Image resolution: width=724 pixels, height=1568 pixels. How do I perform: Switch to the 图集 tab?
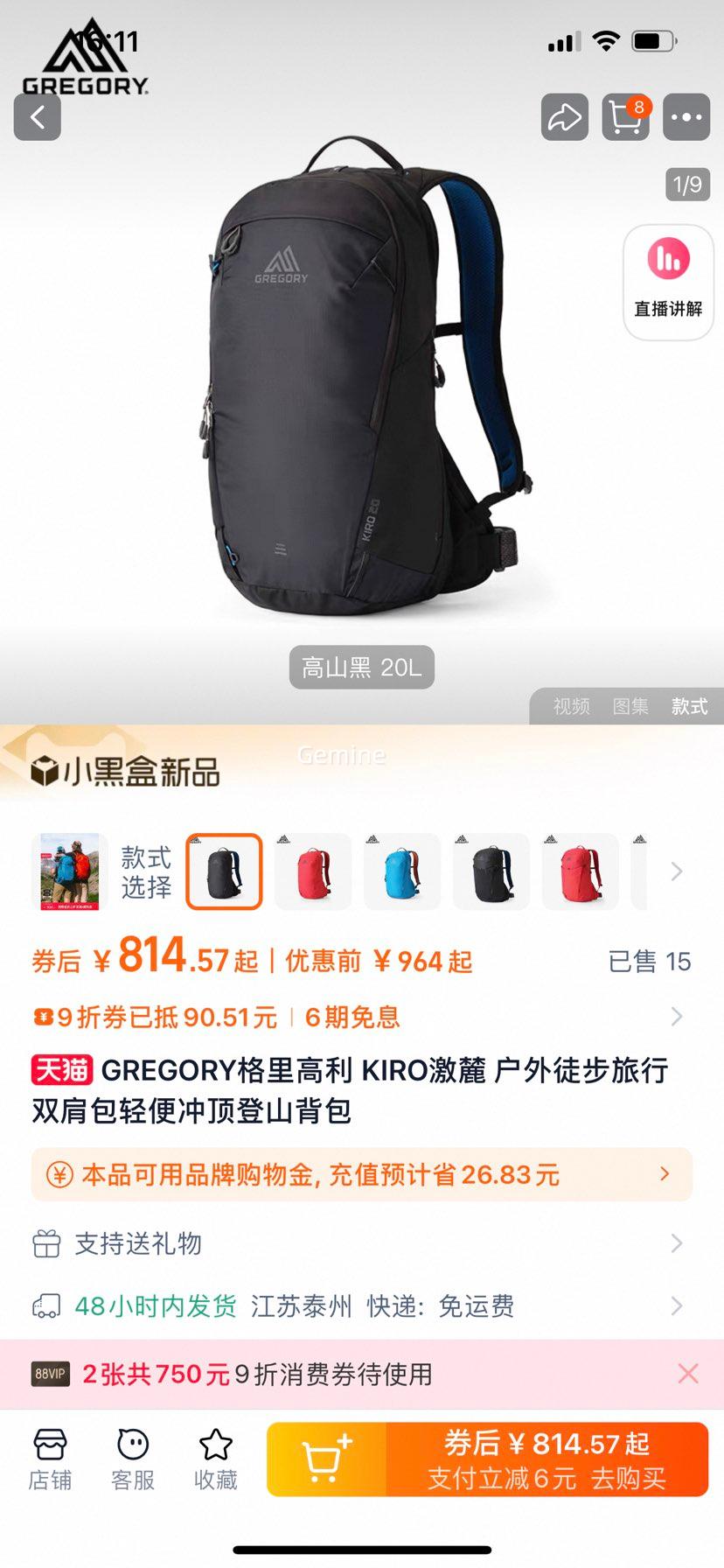[x=631, y=705]
